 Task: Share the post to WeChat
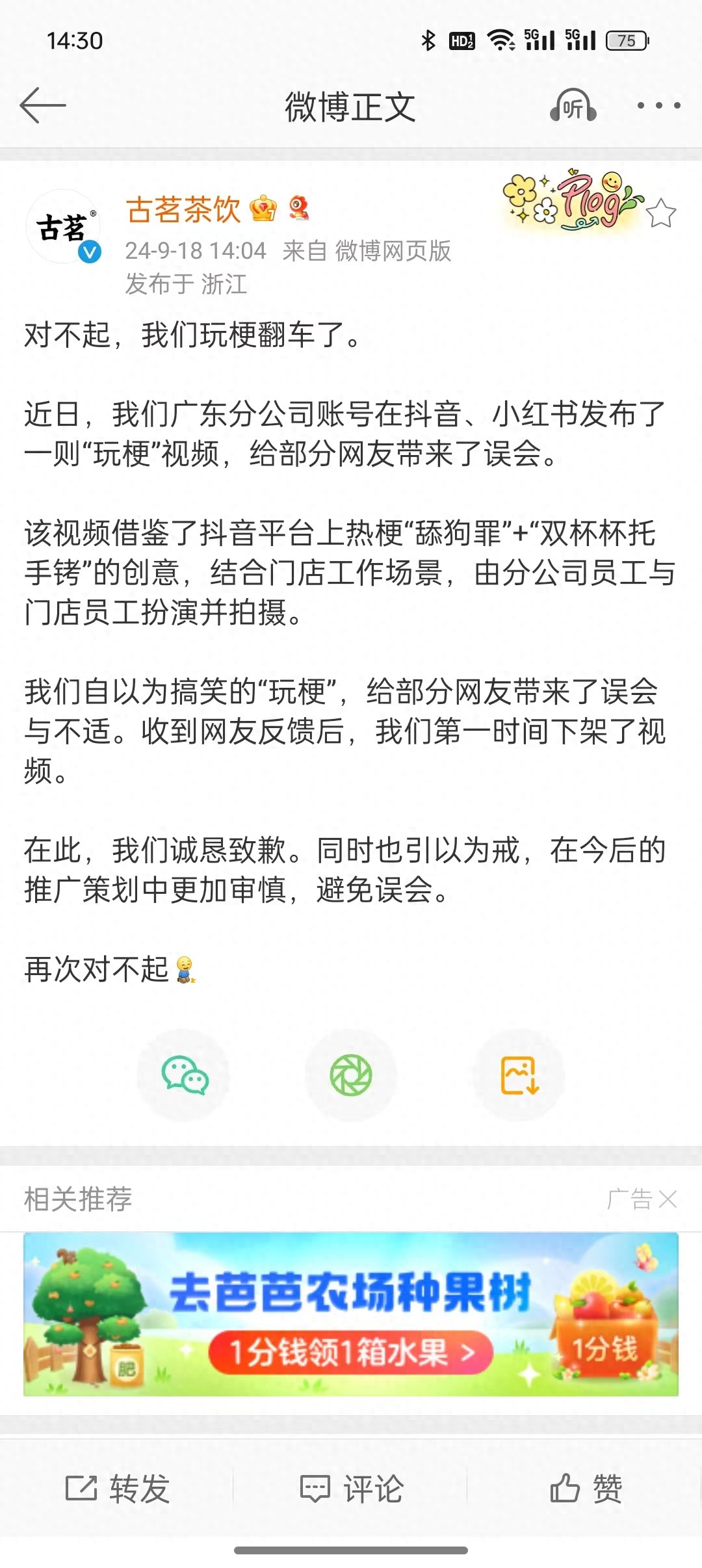click(x=184, y=1075)
